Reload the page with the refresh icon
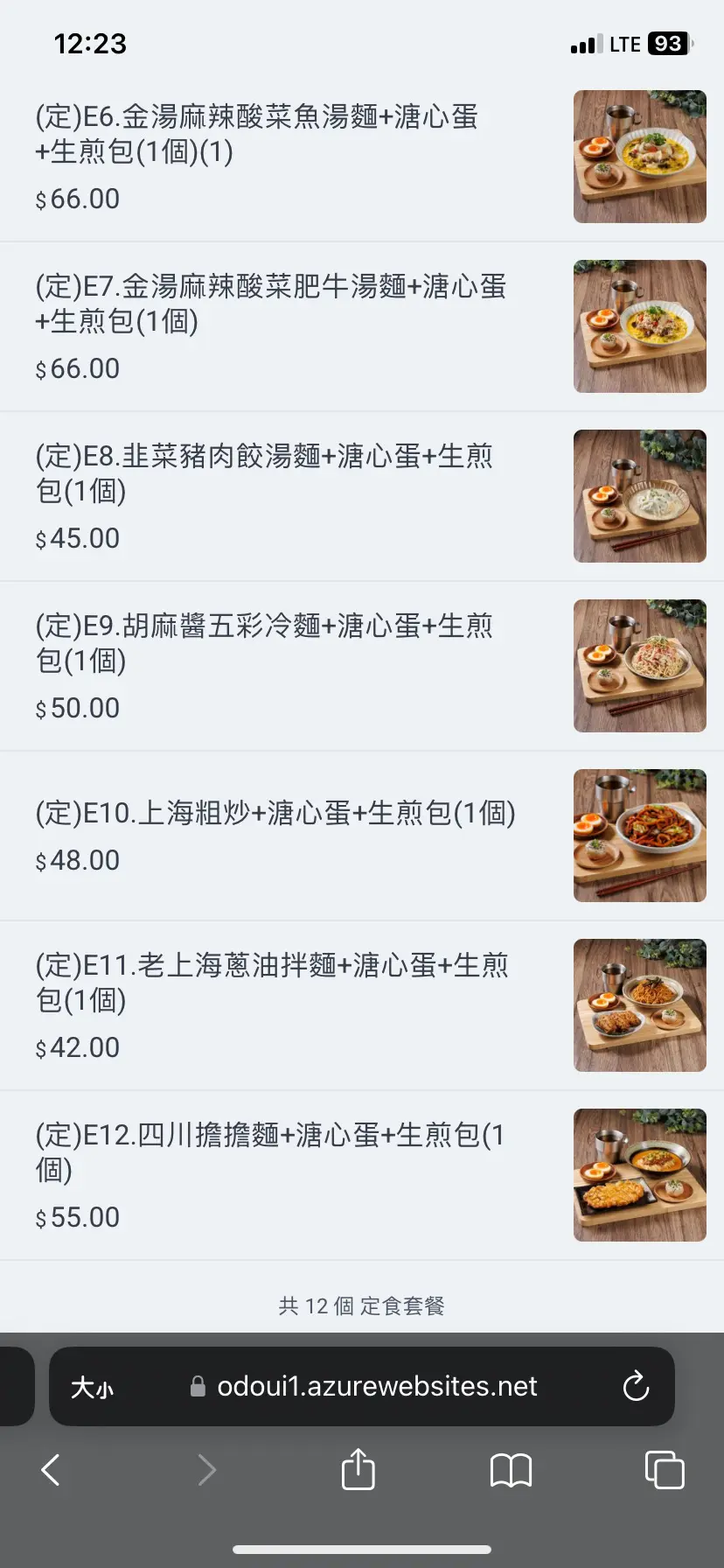724x1568 pixels. [x=636, y=1386]
